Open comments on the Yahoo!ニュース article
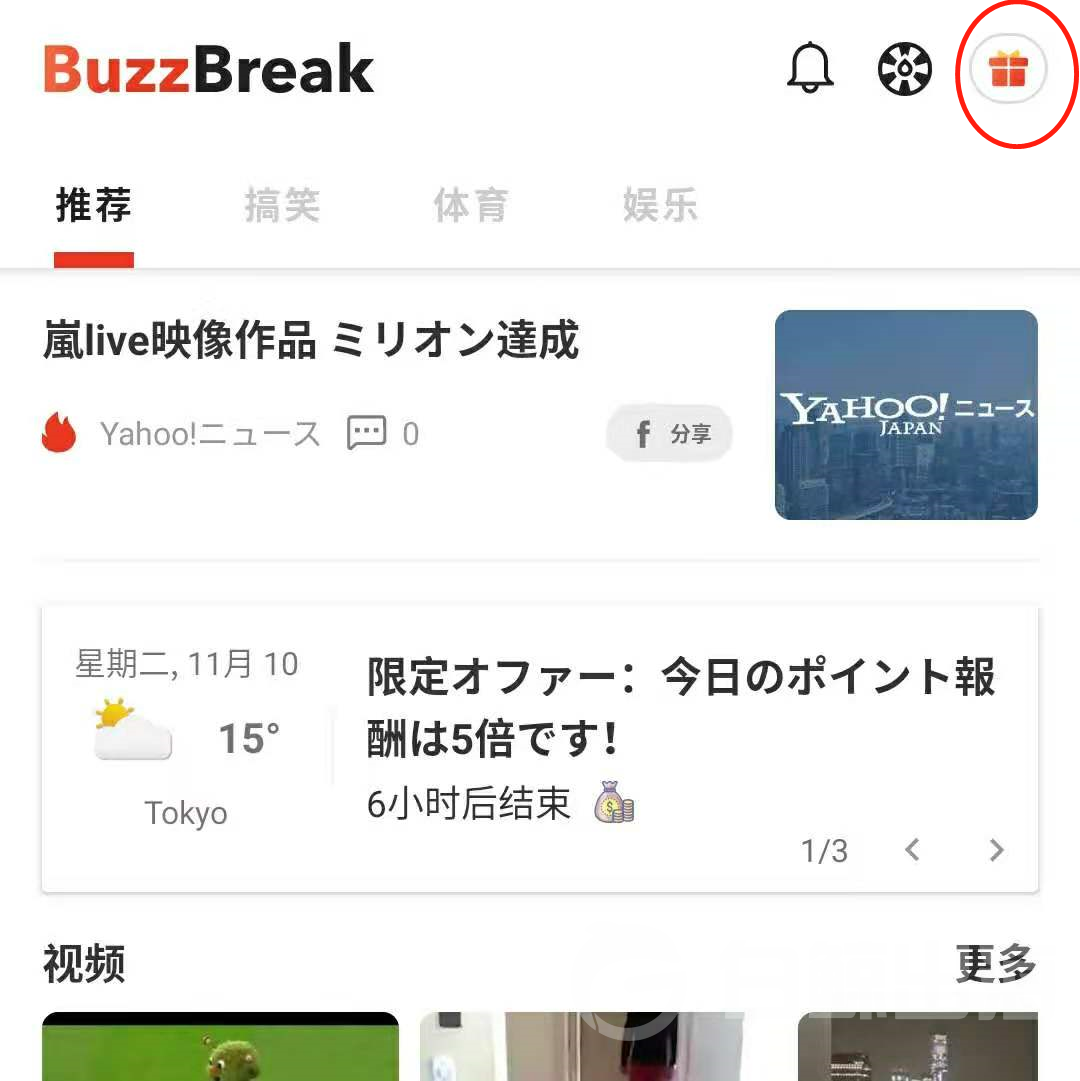Viewport: 1080px width, 1081px height. coord(382,434)
